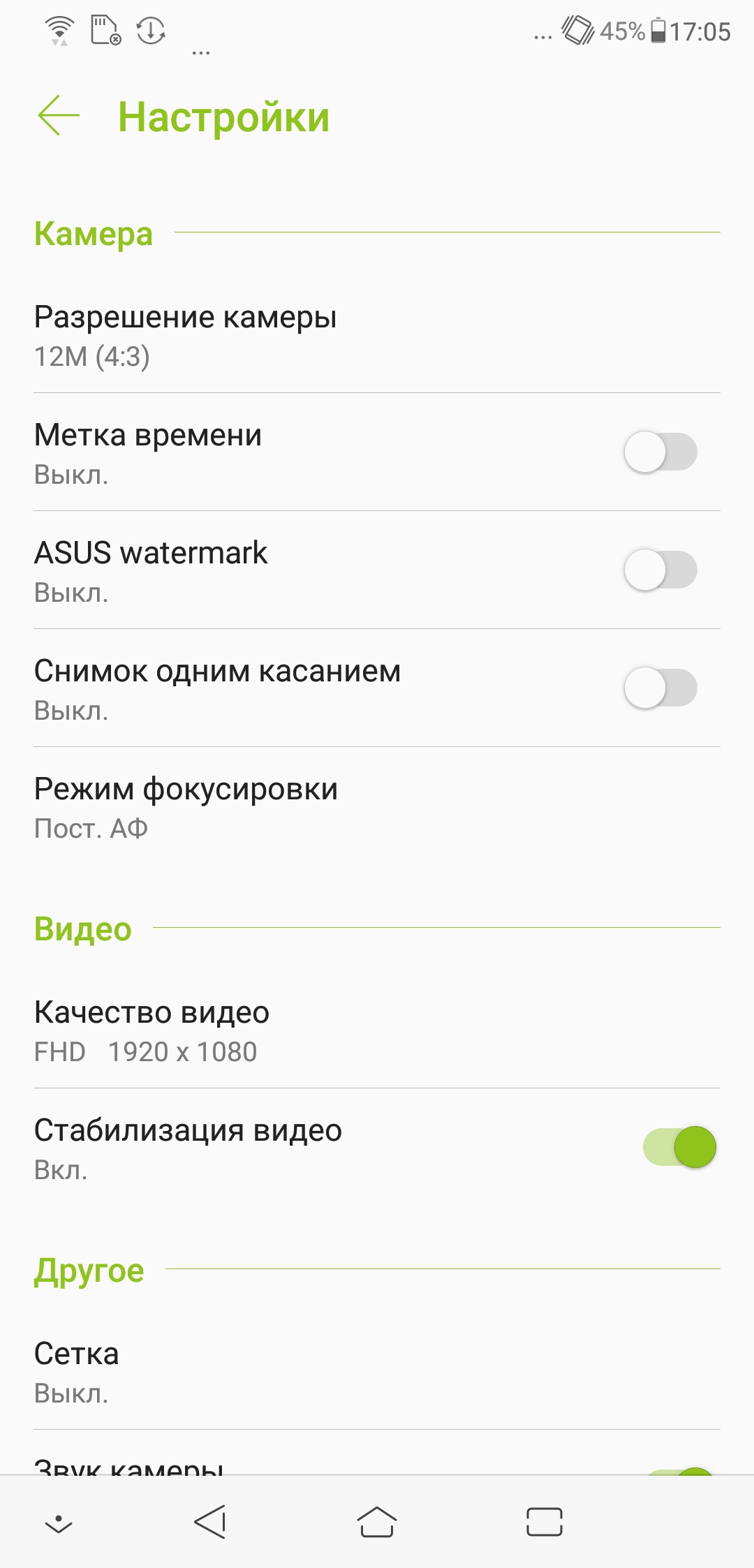Enable the Метка времени switch

tap(660, 452)
